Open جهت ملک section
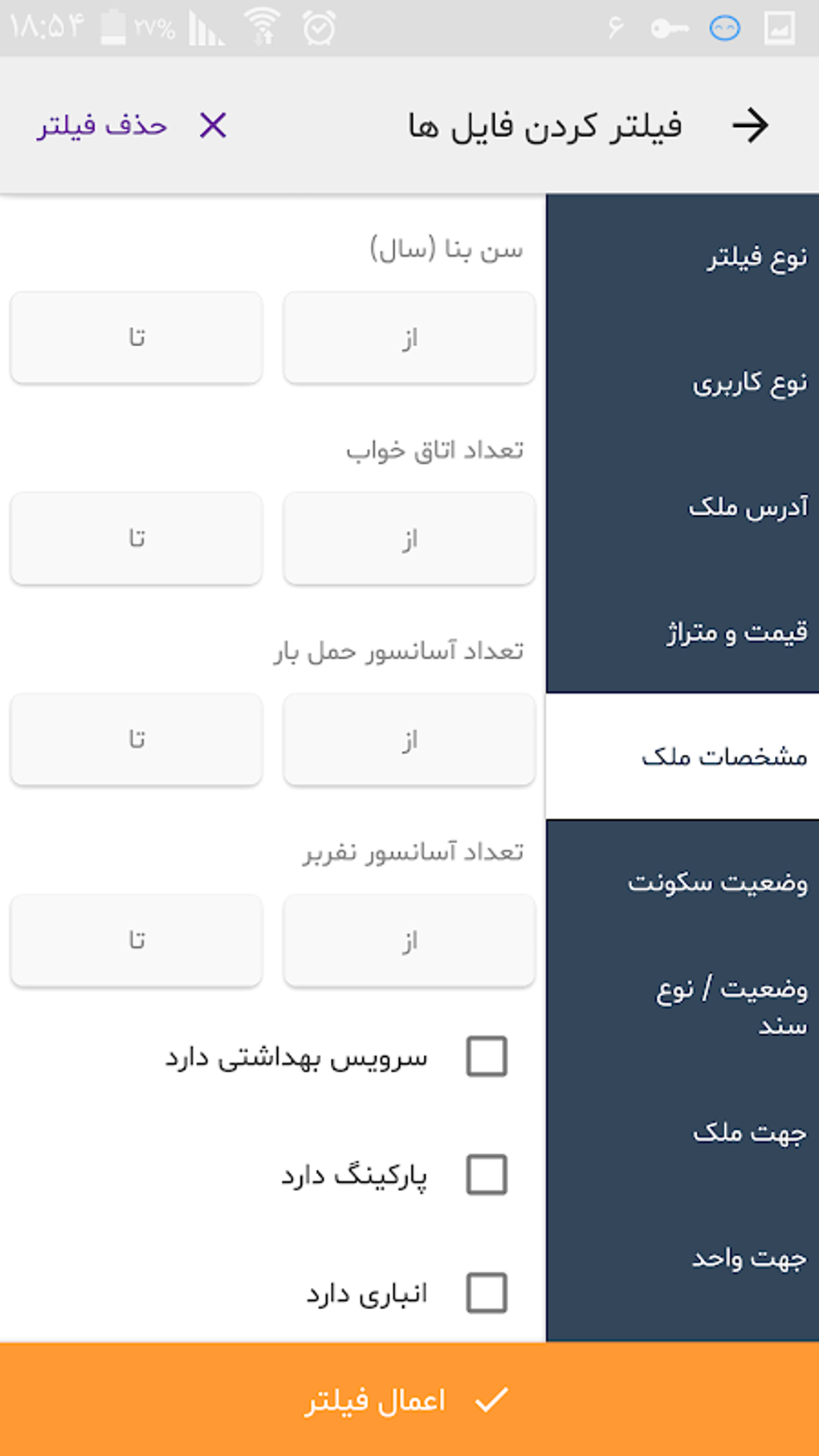This screenshot has height=1456, width=819. [x=682, y=1132]
